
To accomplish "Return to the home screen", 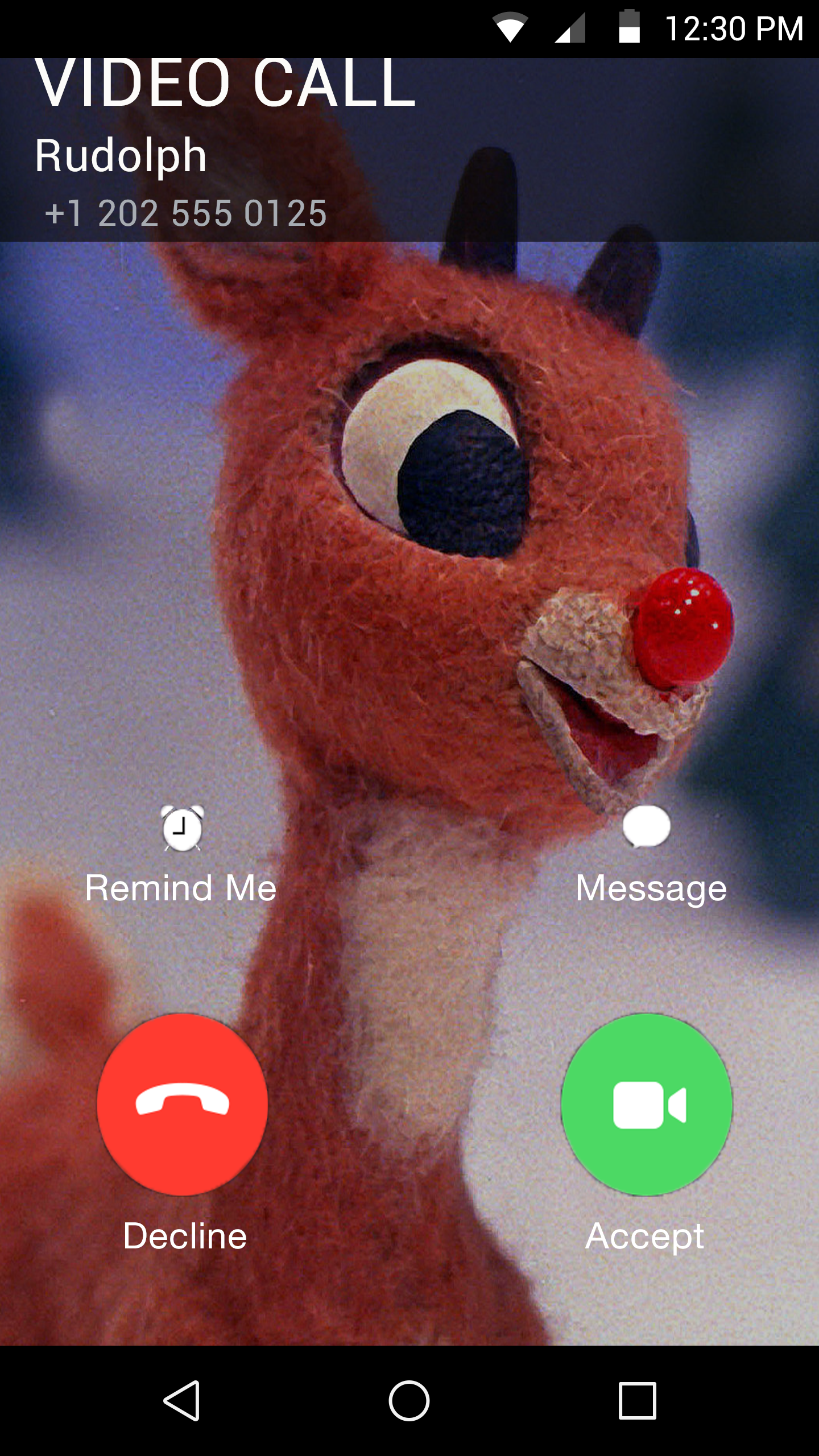I will click(x=409, y=1400).
